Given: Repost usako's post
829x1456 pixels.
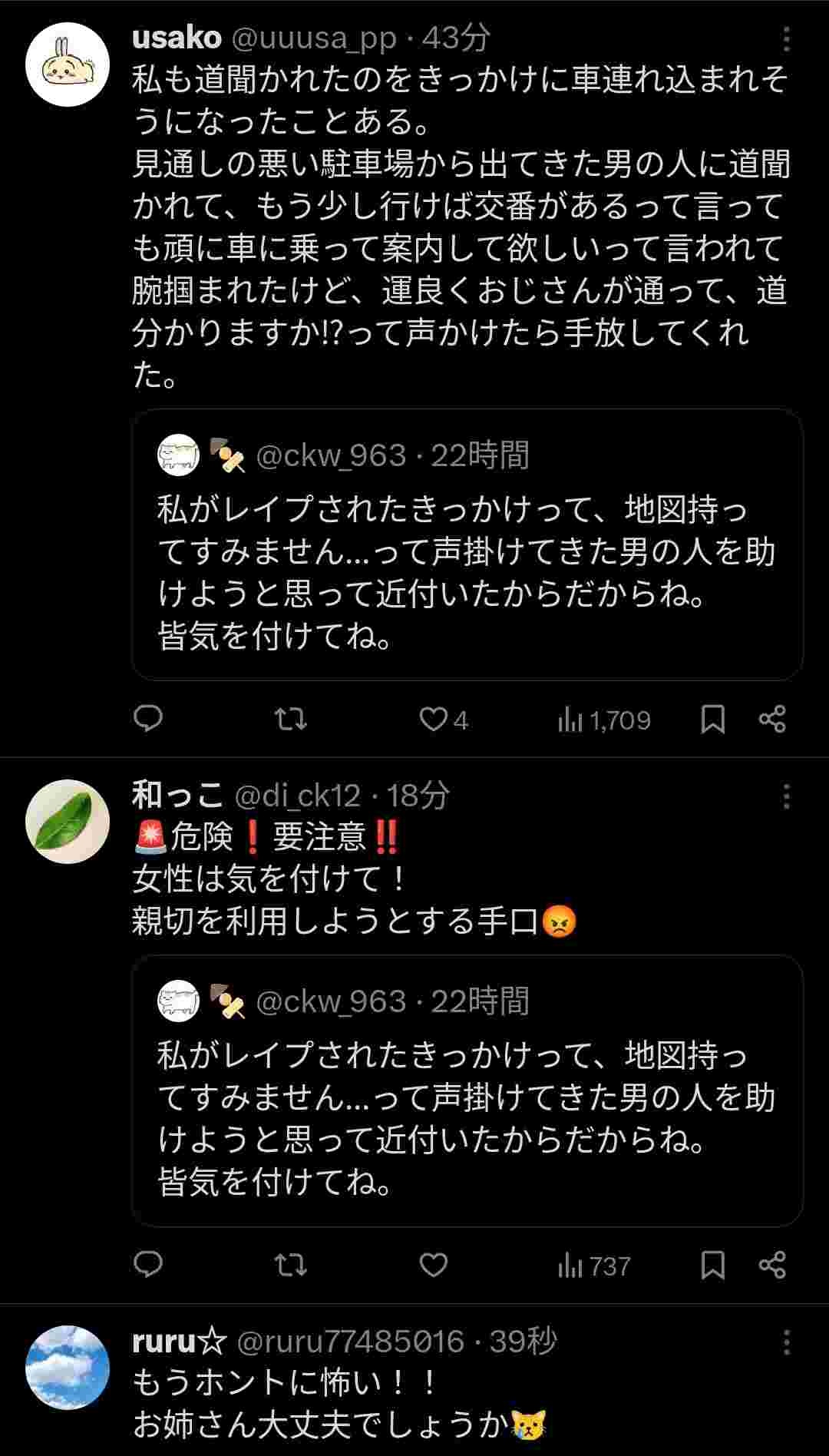Looking at the screenshot, I should 291,719.
